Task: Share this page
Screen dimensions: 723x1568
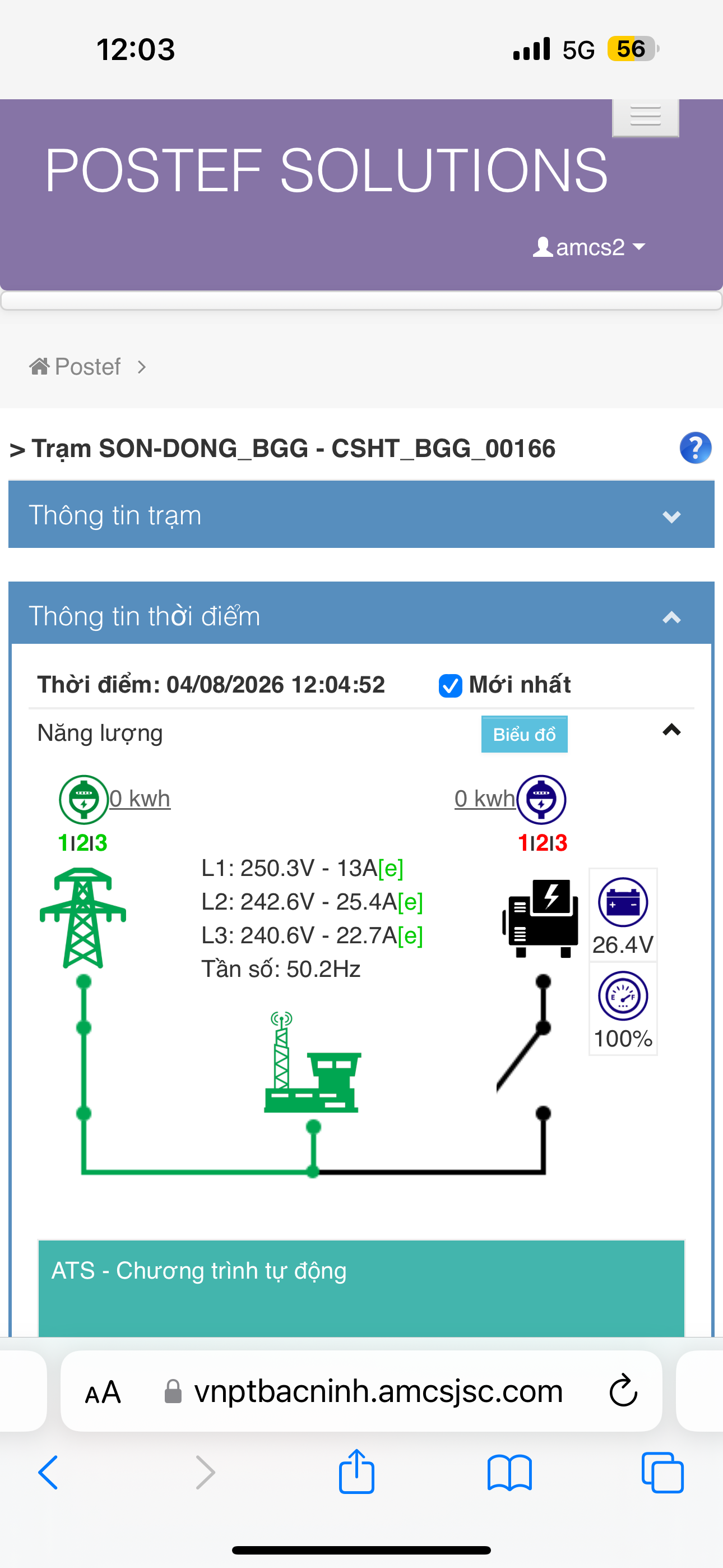Action: tap(356, 1471)
